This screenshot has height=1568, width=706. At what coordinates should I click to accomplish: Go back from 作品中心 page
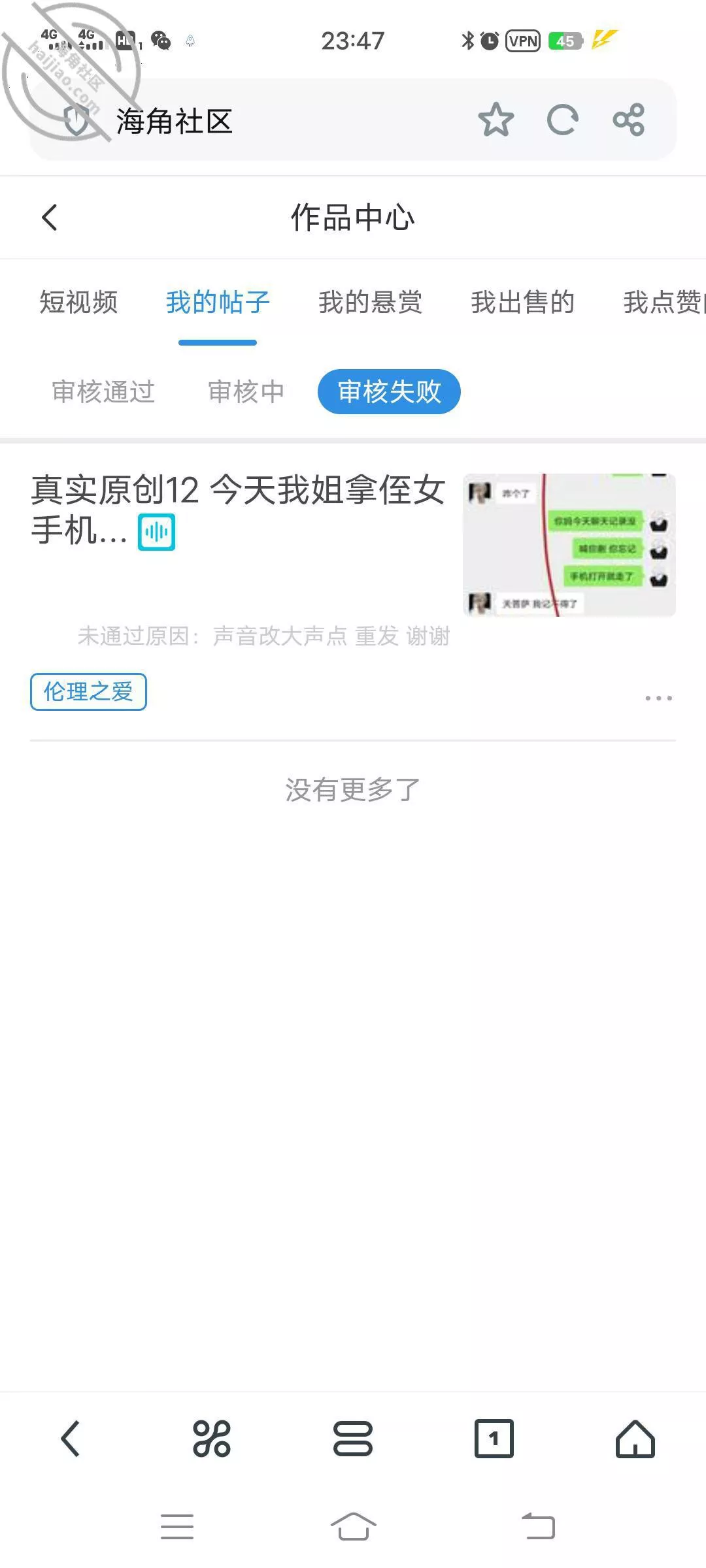50,218
